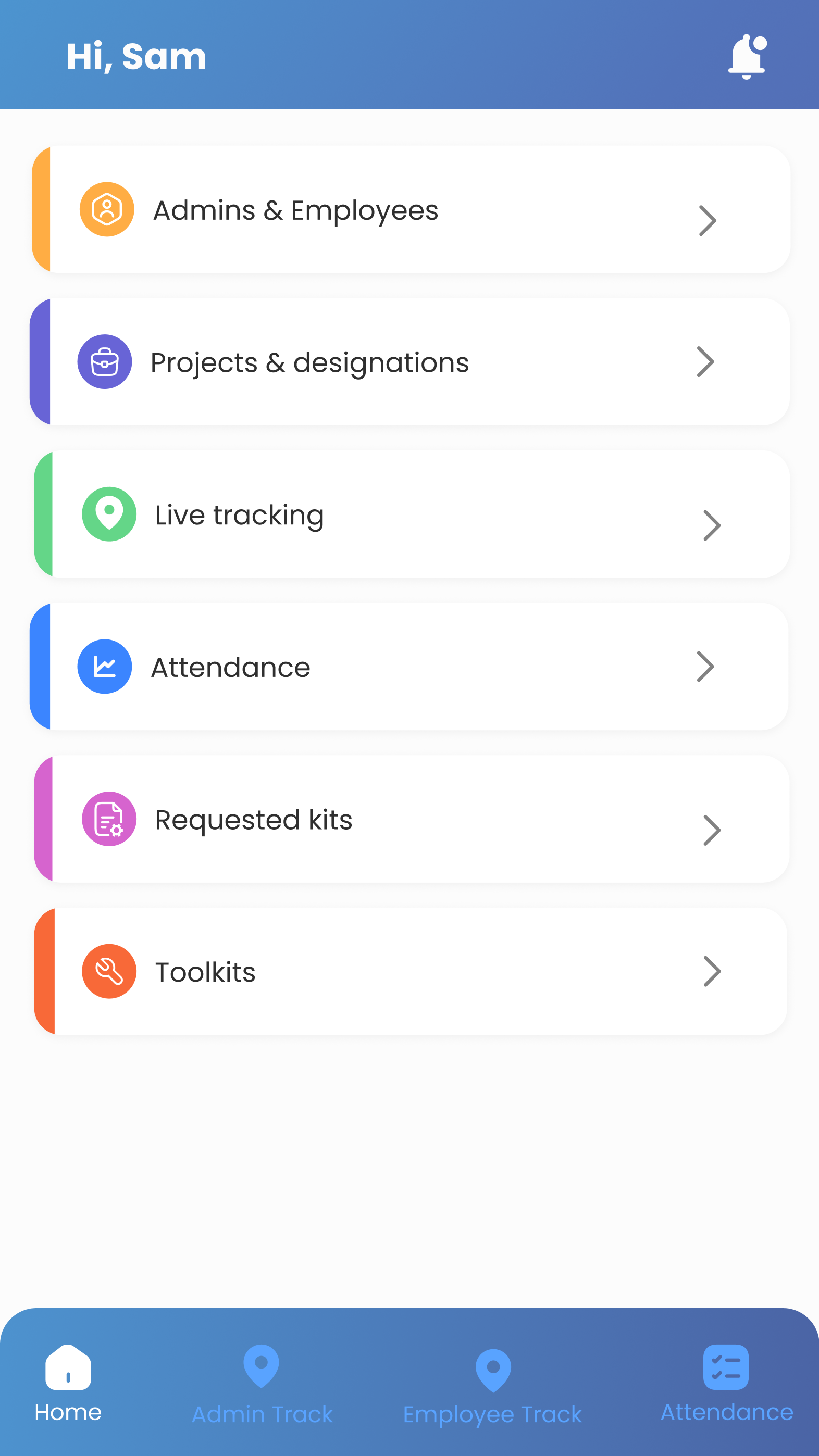Open the Attendance card in the list
This screenshot has height=1456, width=819.
click(x=409, y=667)
